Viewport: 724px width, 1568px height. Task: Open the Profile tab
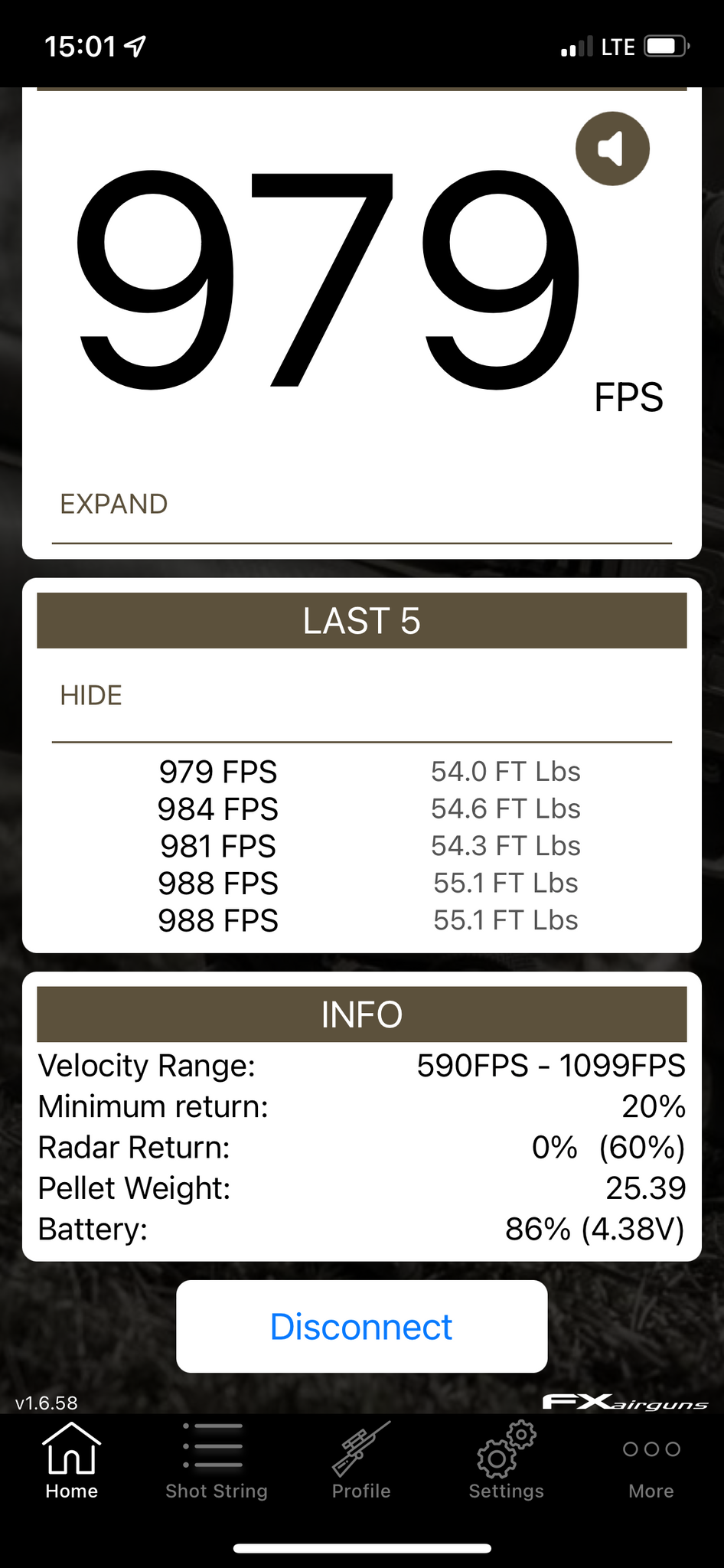(361, 1461)
